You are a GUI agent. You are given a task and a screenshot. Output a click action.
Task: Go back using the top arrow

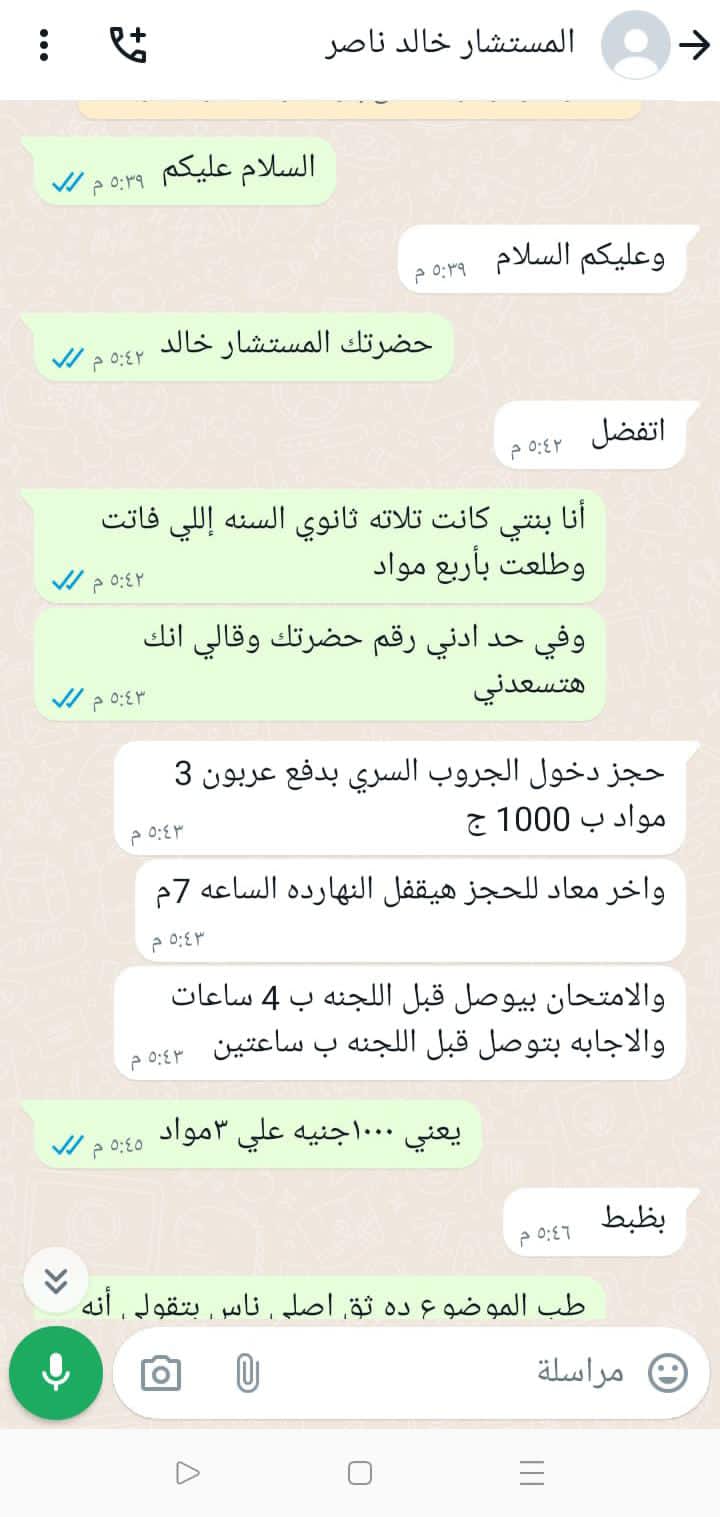693,46
